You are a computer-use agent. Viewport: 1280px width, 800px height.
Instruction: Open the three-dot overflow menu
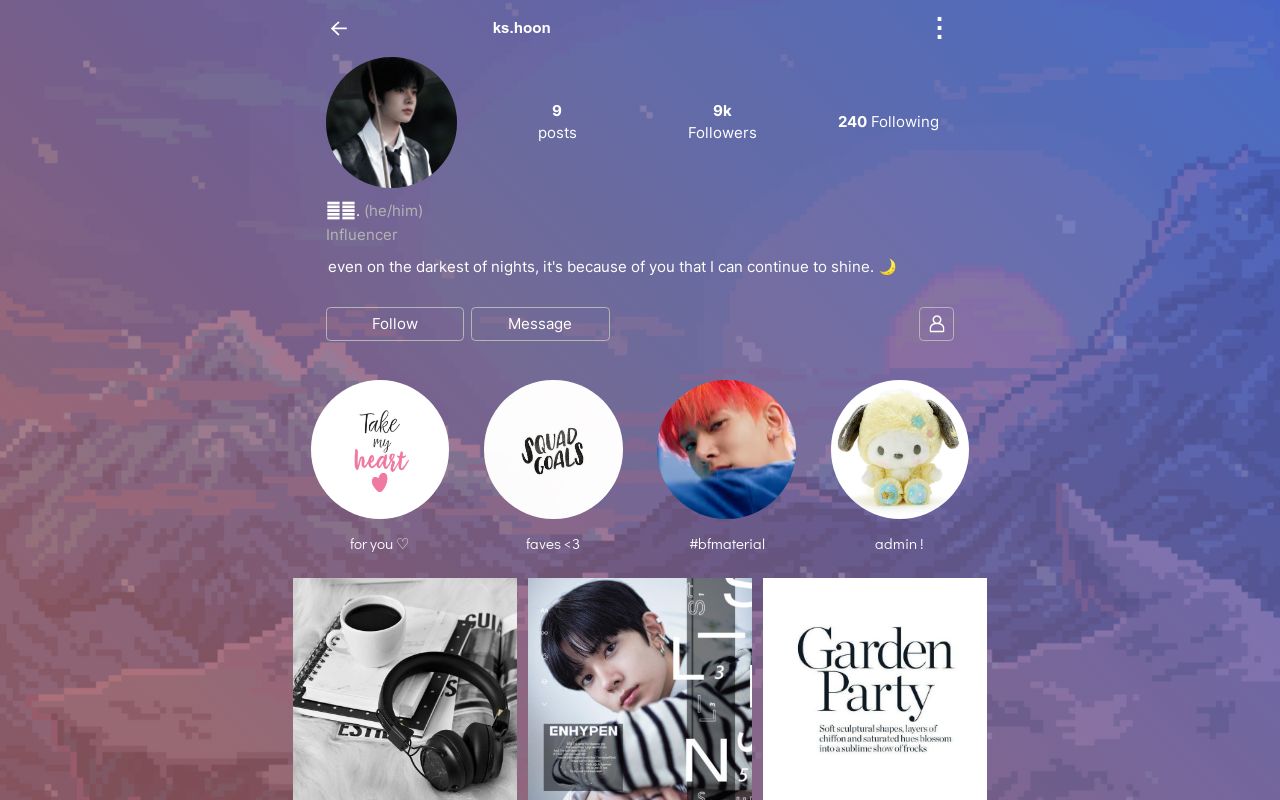pos(939,28)
